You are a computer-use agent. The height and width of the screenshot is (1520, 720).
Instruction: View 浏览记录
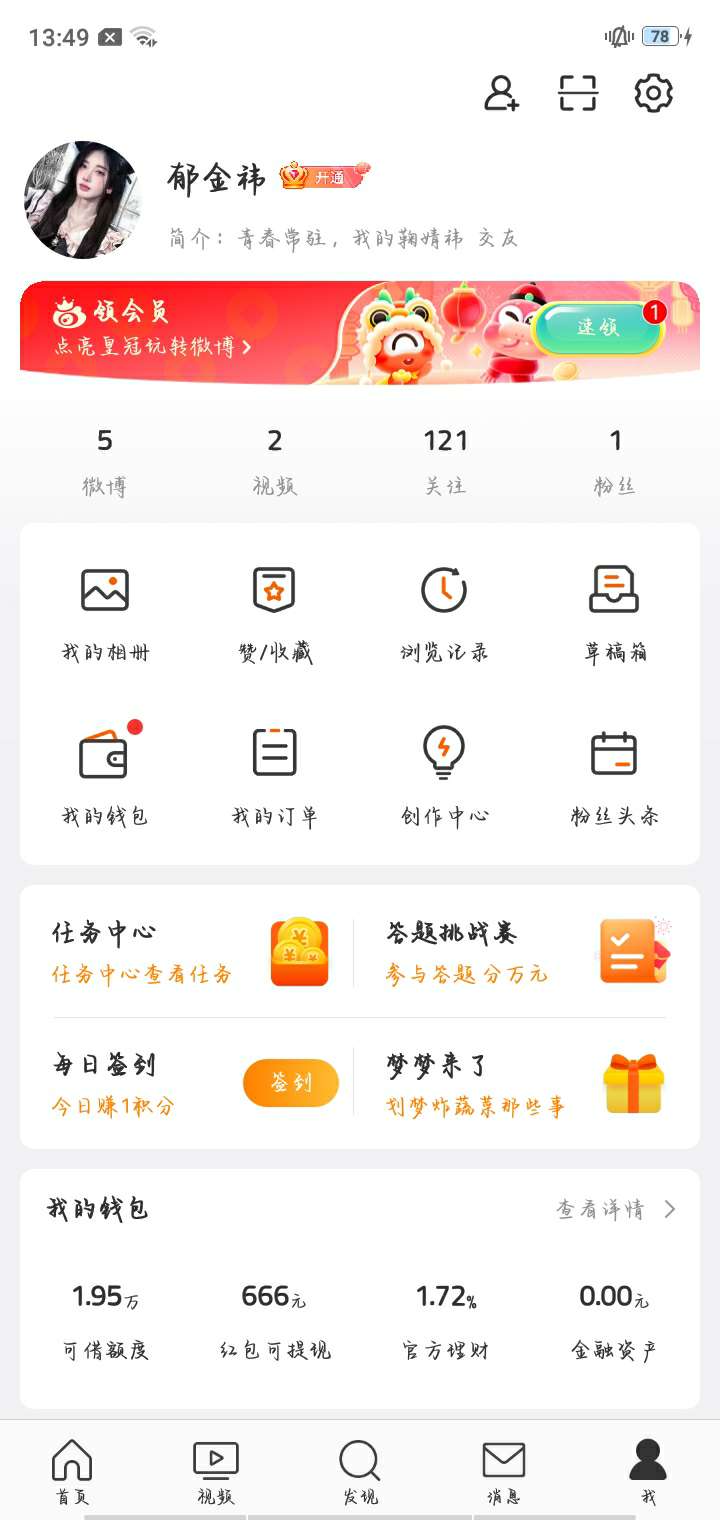(444, 612)
